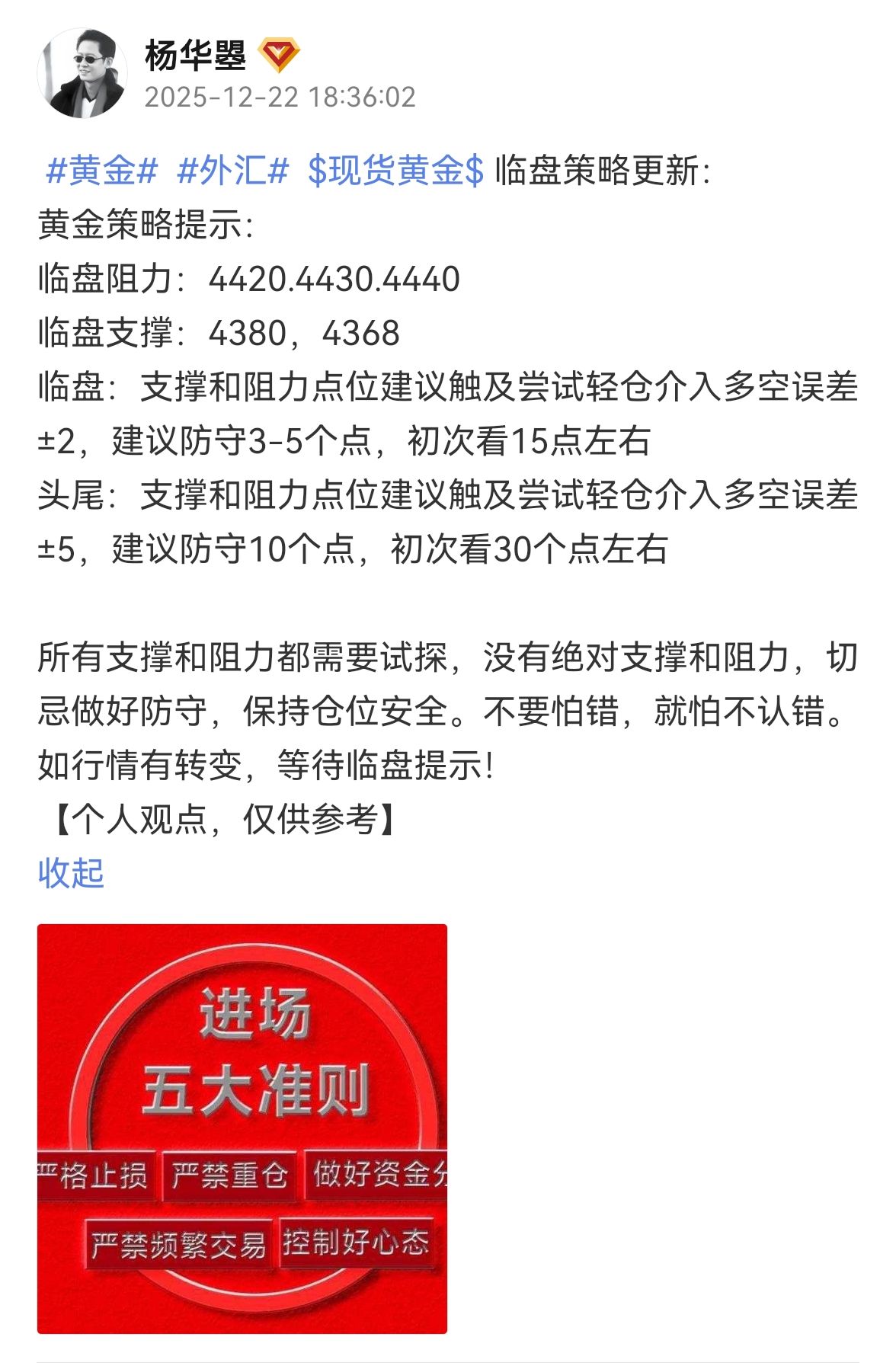Tap the username 杨华曌
The height and width of the screenshot is (1369, 896).
point(195,56)
